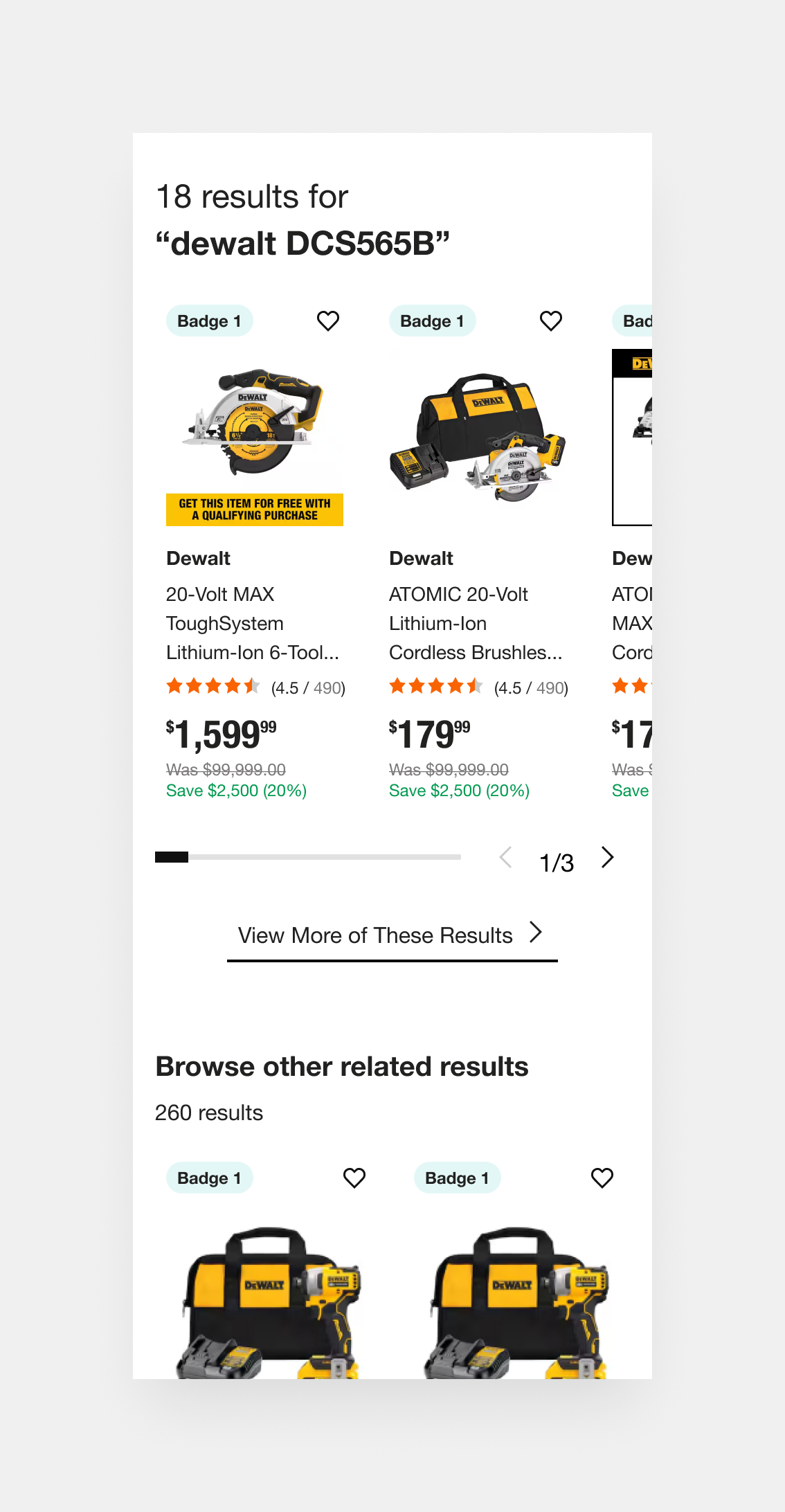This screenshot has height=1512, width=785.
Task: Favorite the 20-Volt MAX ToughSystem 6-Tool item
Action: (327, 321)
